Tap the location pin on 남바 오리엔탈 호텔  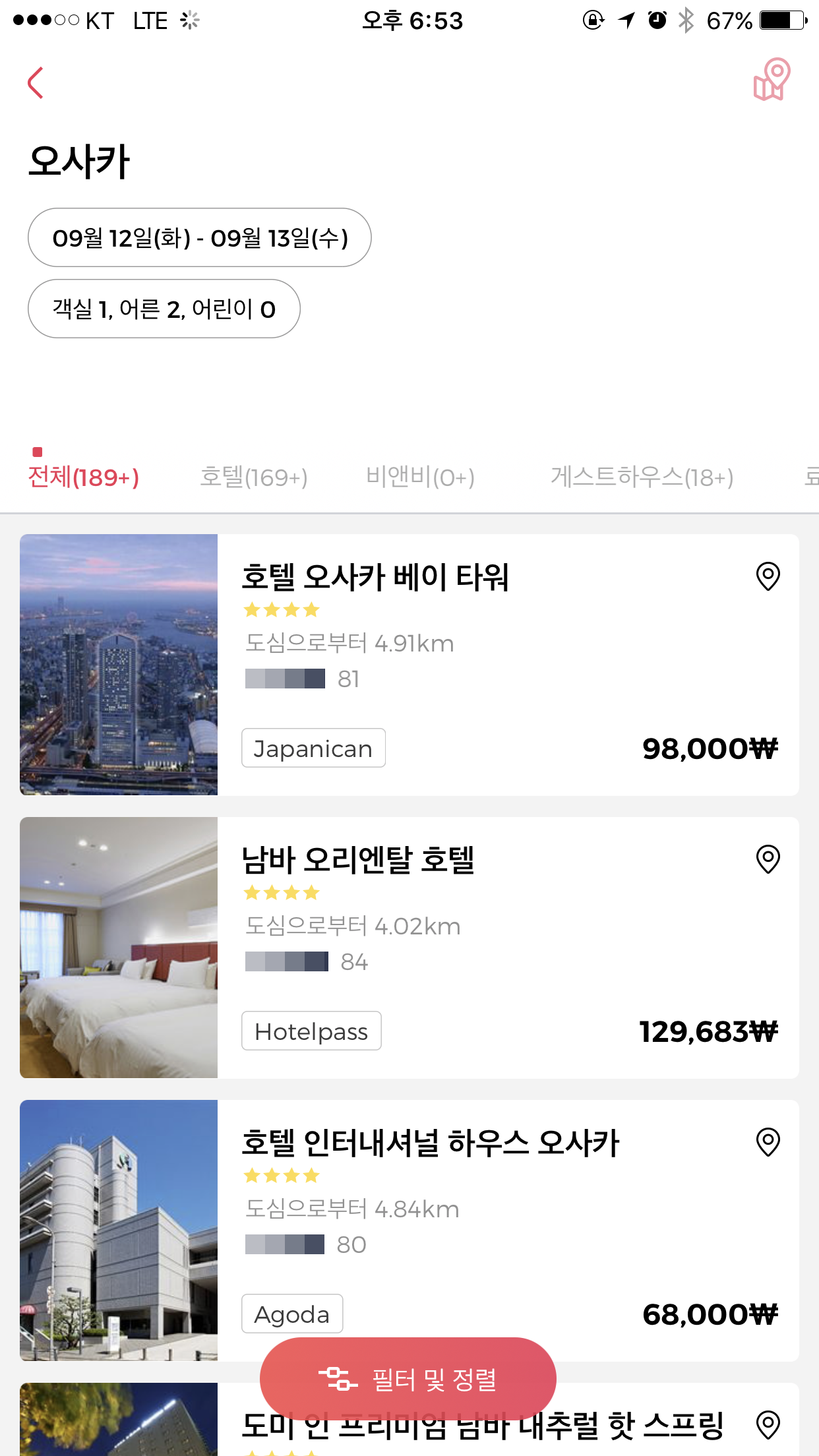point(767,859)
